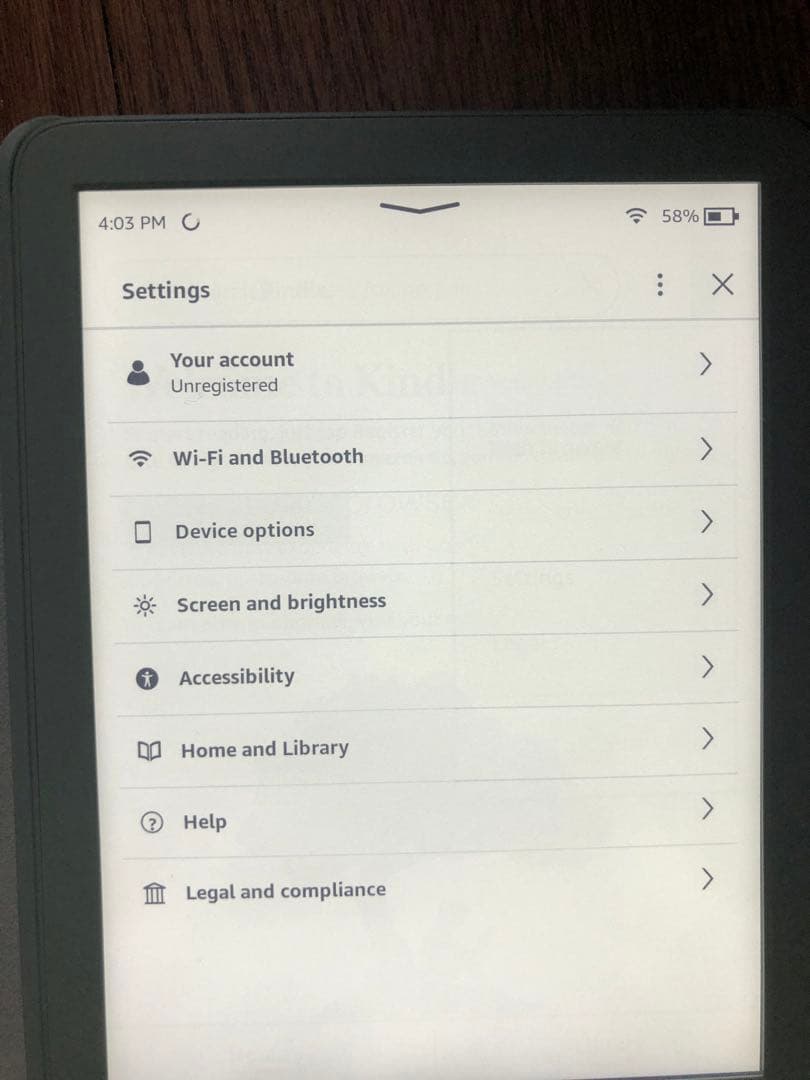Select the Accessibility row
810x1080 pixels.
click(237, 677)
